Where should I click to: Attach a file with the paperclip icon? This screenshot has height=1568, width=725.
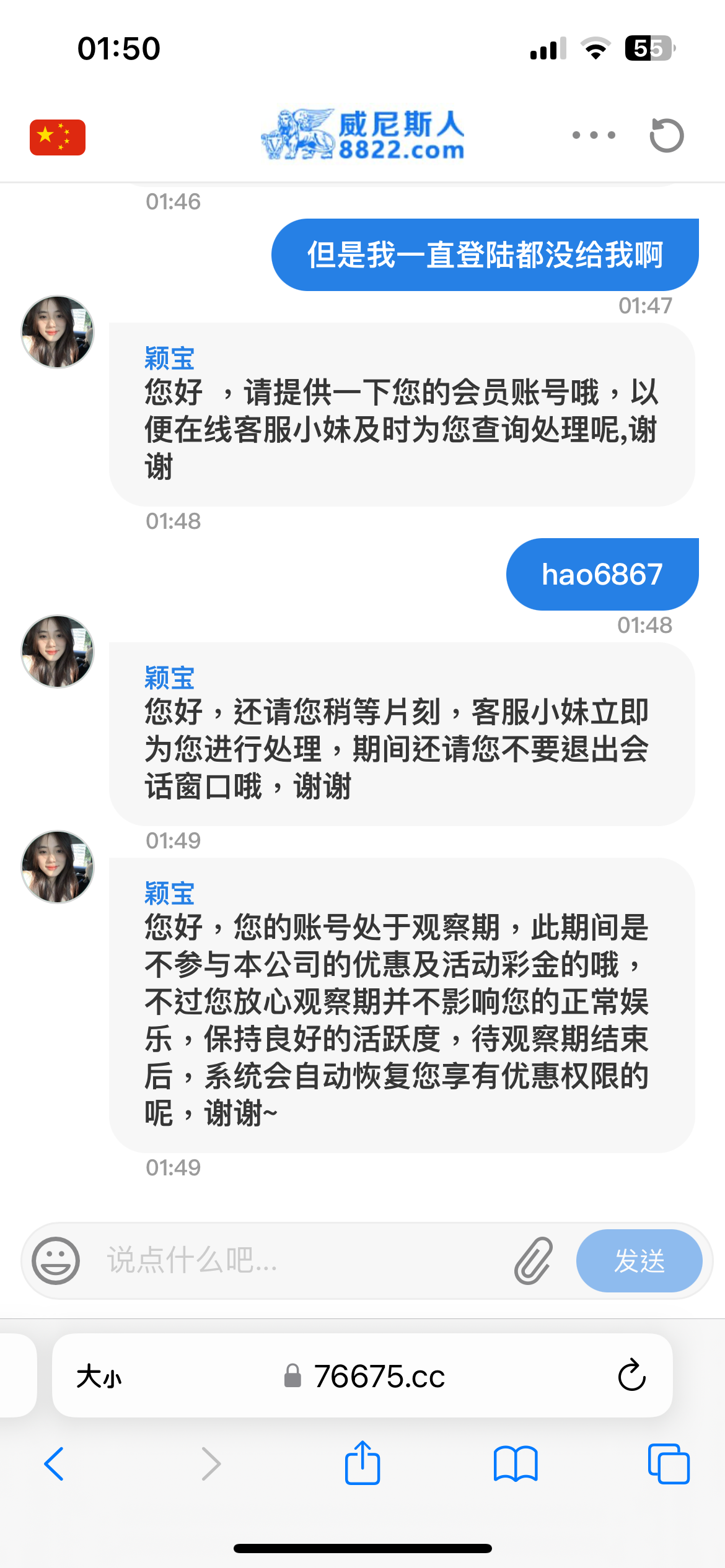[534, 1260]
